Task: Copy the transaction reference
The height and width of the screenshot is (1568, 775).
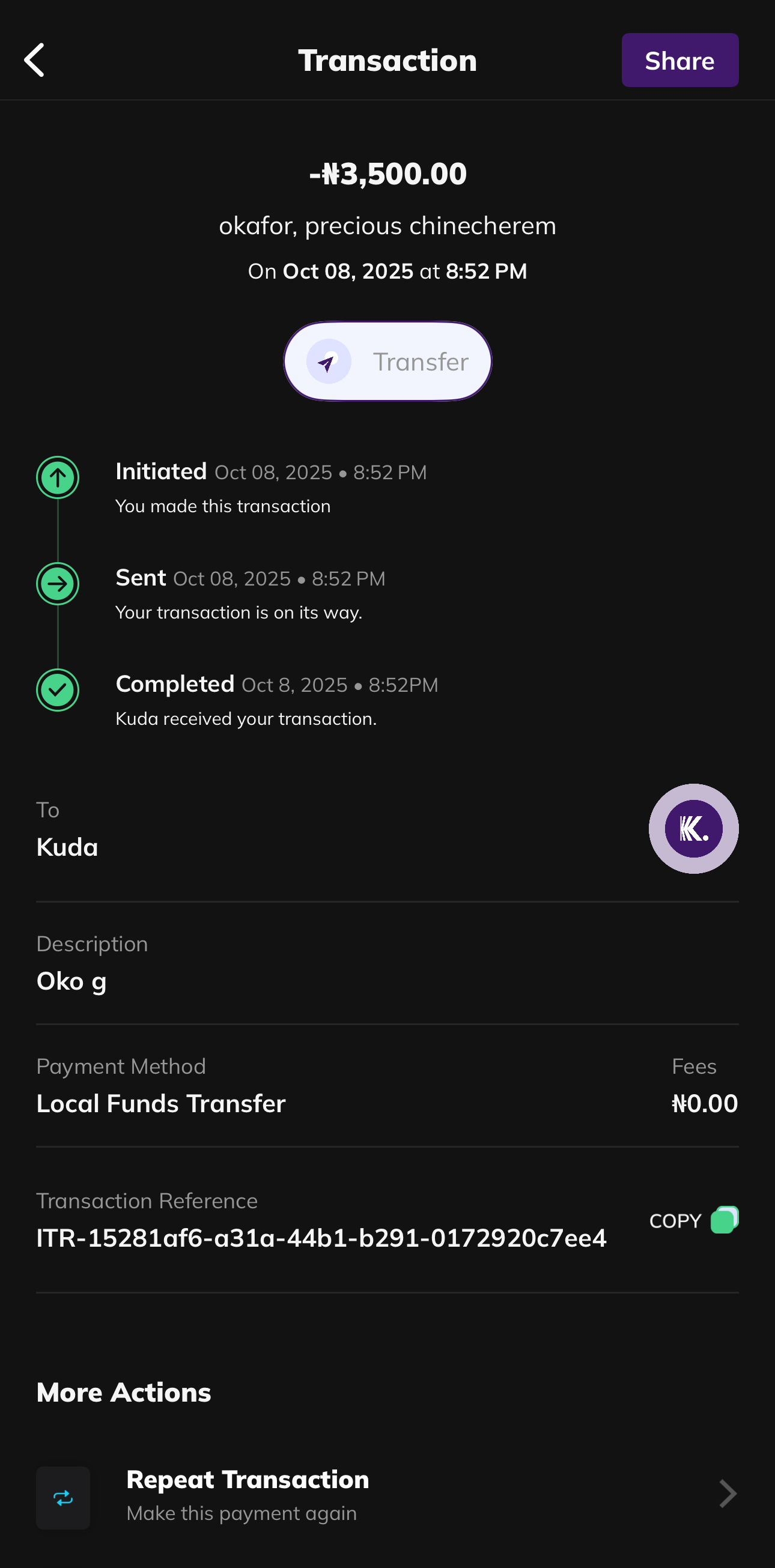Action: point(693,1220)
